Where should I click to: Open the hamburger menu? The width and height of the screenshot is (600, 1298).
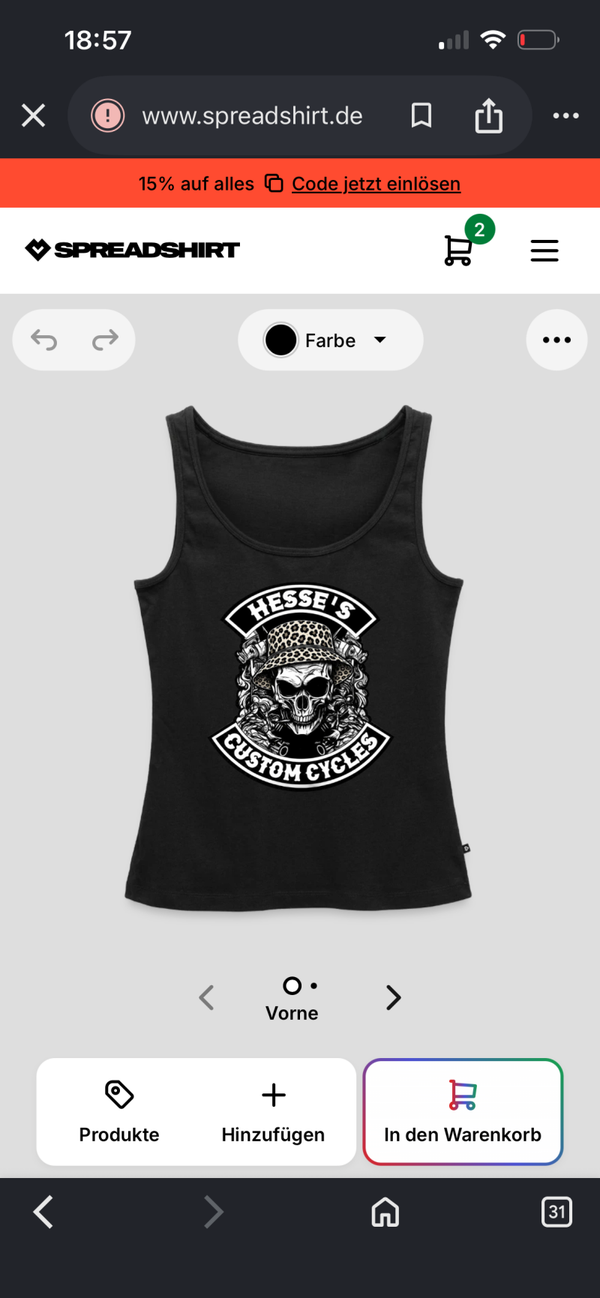click(544, 250)
